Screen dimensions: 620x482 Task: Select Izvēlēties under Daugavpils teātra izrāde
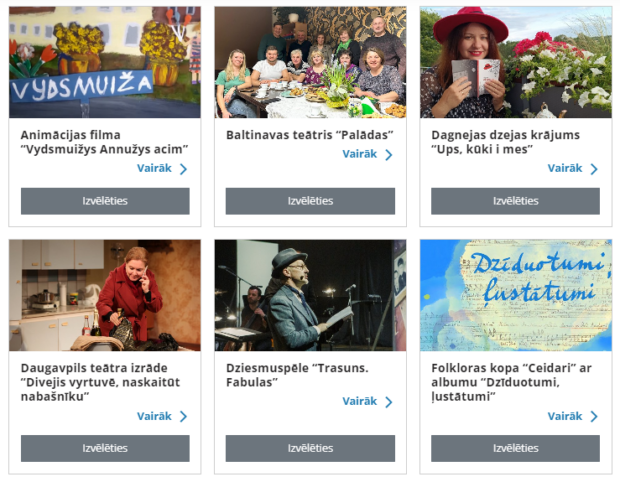coord(105,448)
